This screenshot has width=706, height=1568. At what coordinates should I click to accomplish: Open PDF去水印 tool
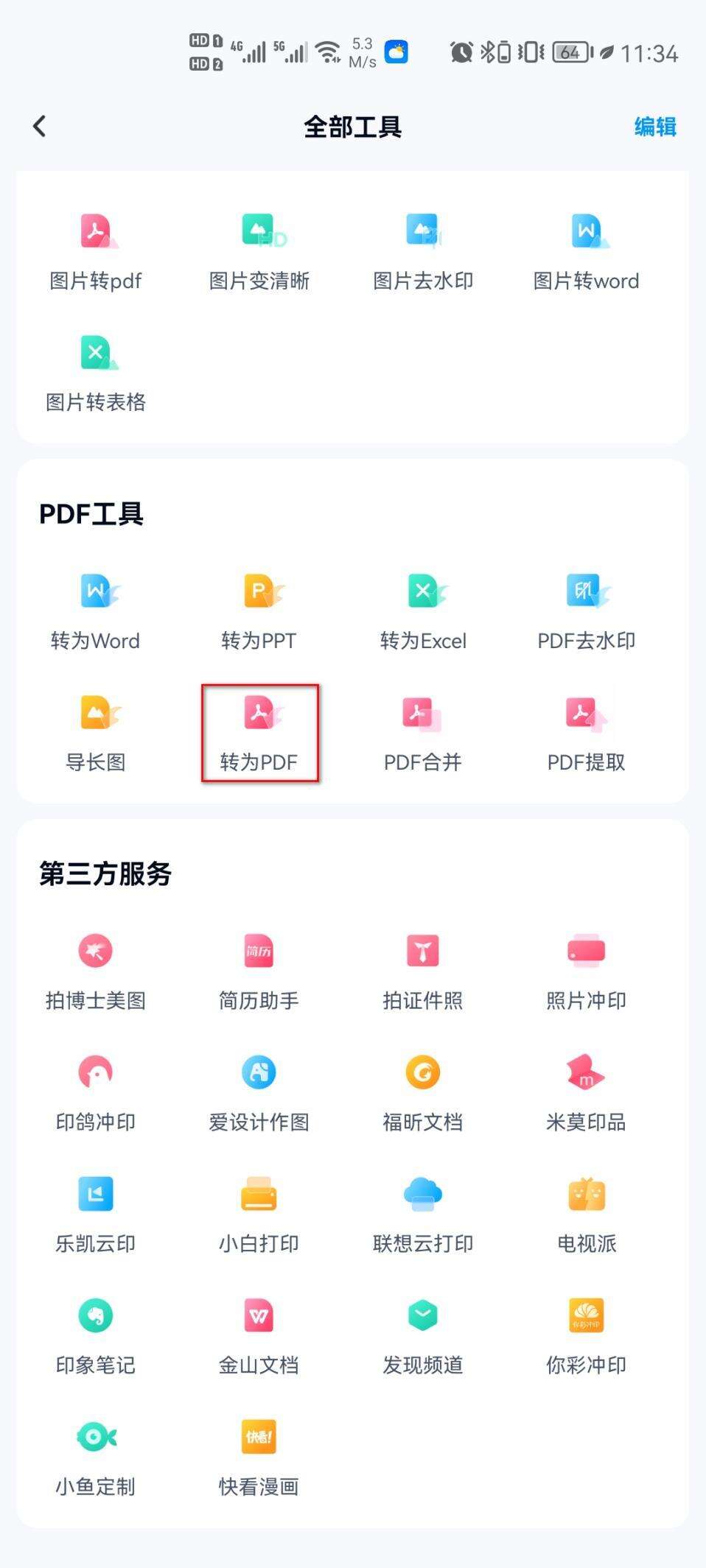pos(587,611)
